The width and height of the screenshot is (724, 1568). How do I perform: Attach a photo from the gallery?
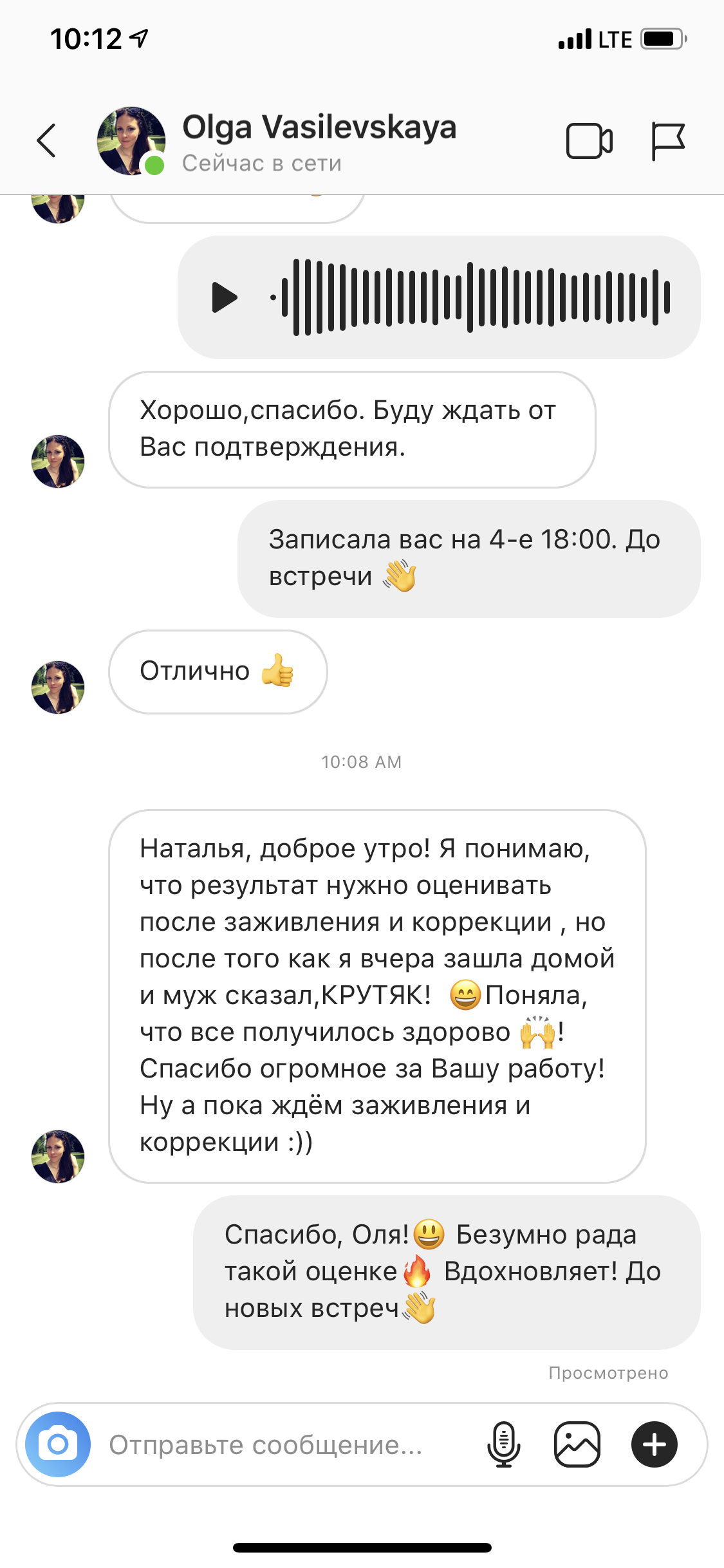[577, 1444]
